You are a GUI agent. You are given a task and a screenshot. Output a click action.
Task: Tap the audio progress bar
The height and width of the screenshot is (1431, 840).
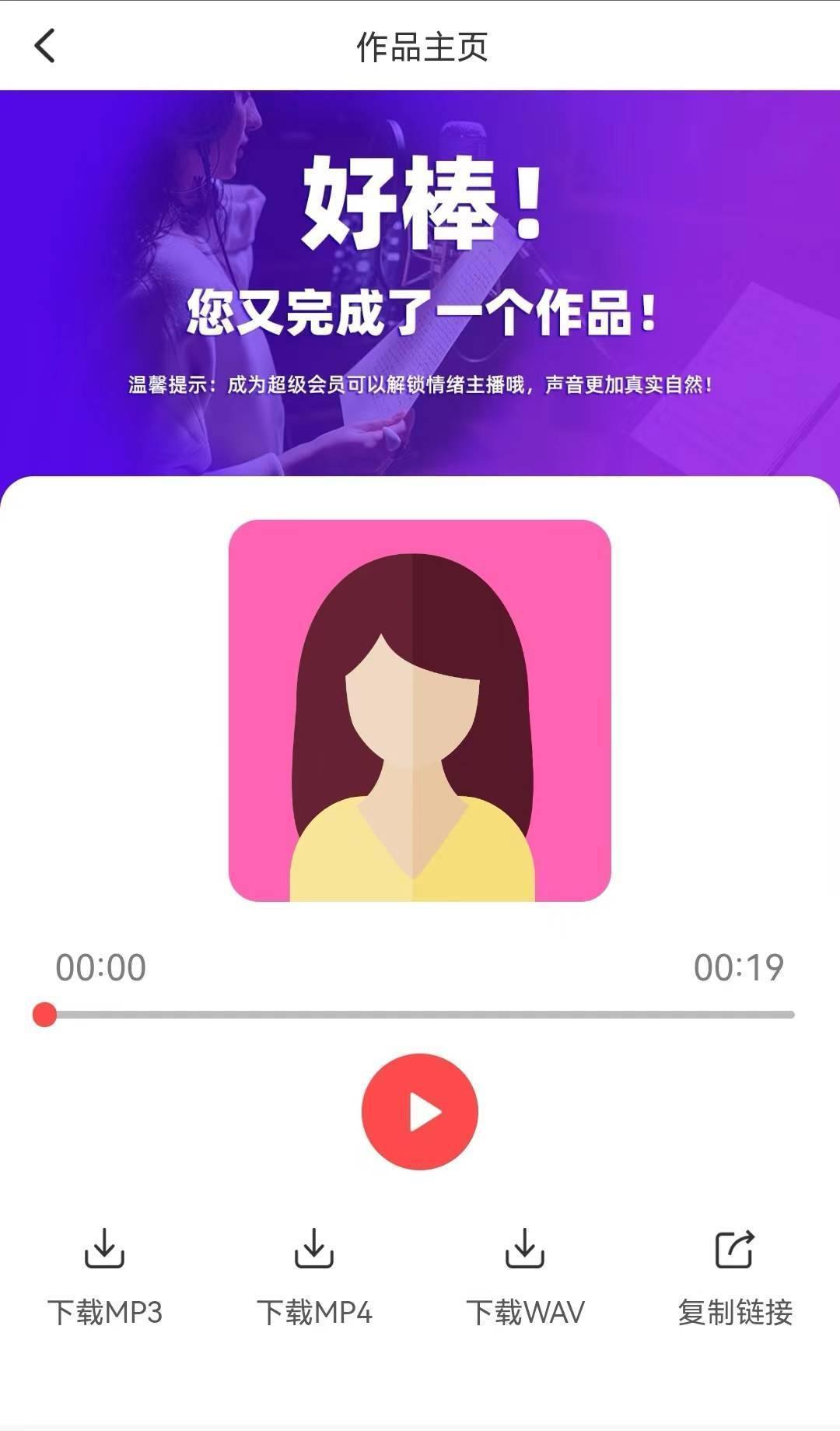[420, 1014]
